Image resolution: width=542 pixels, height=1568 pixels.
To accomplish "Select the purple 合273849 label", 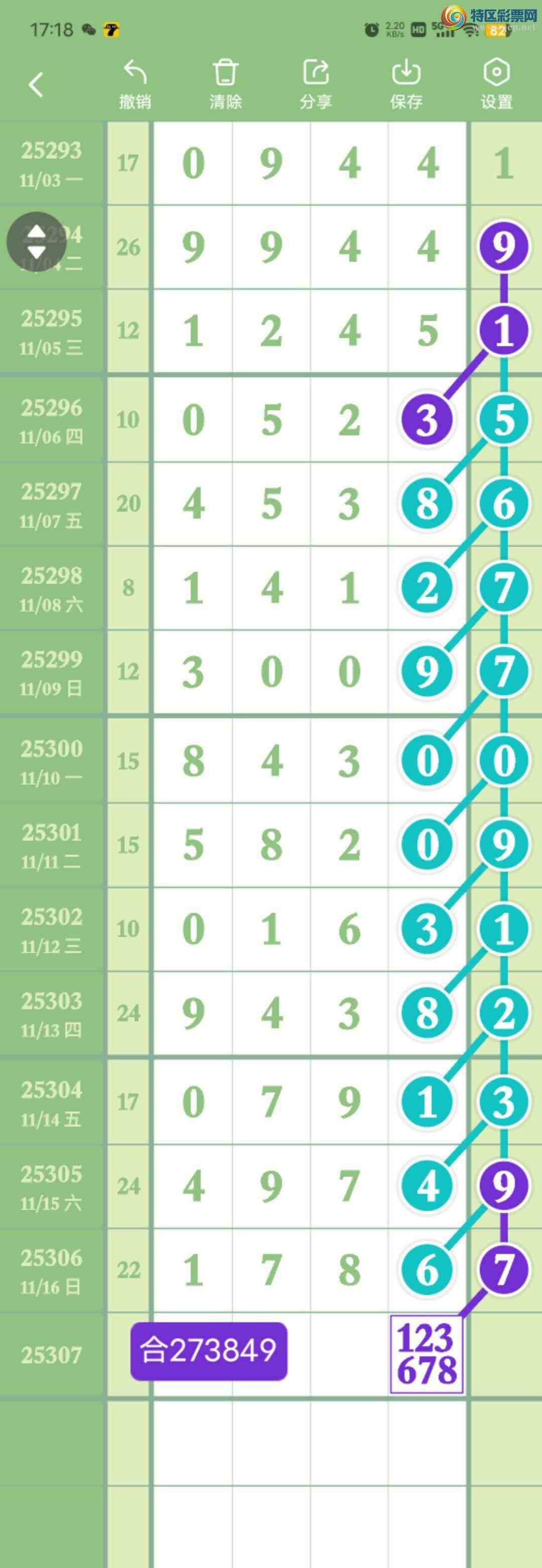I will pos(209,1350).
